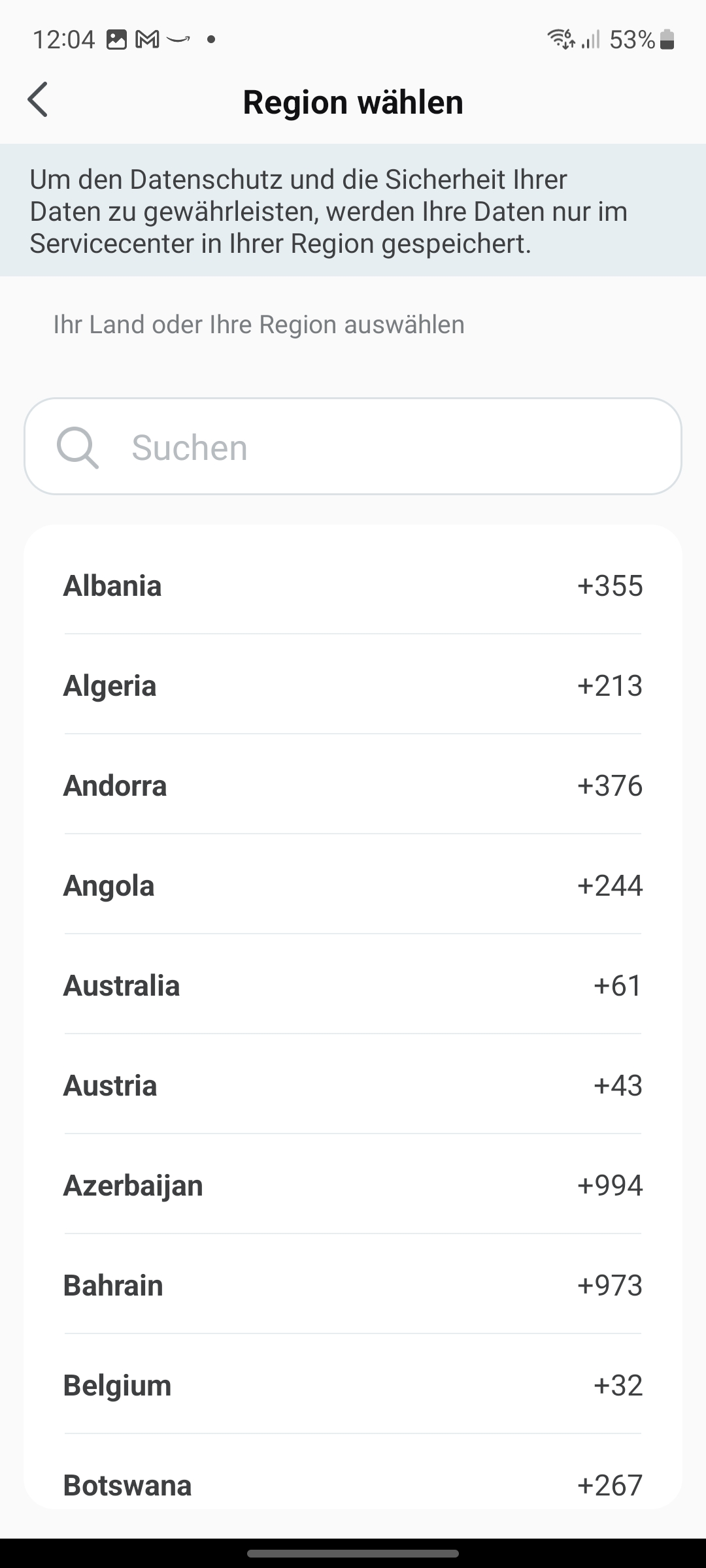The width and height of the screenshot is (706, 1568).
Task: Tap the Suchen search field
Action: click(353, 447)
